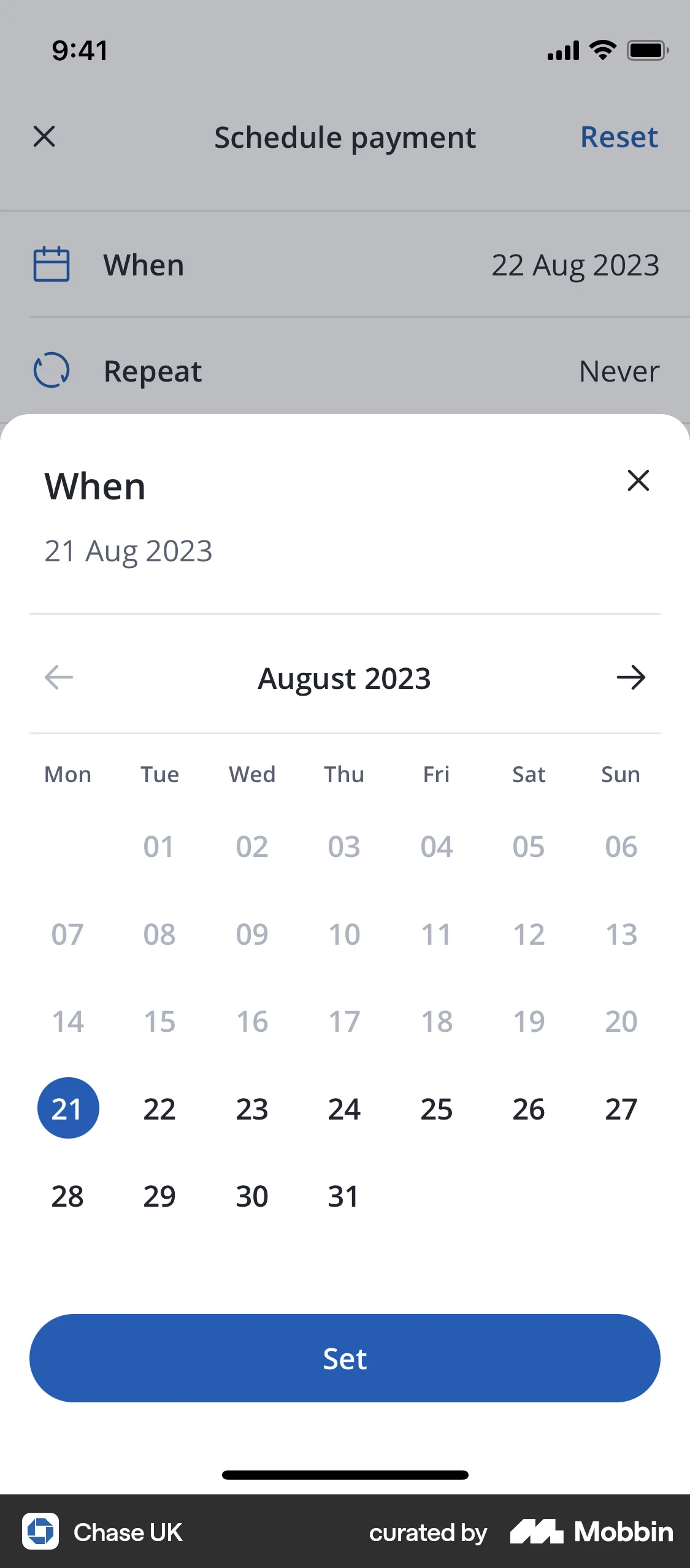Select 25 August on the calendar
Screen dimensions: 690x1568
[436, 1108]
